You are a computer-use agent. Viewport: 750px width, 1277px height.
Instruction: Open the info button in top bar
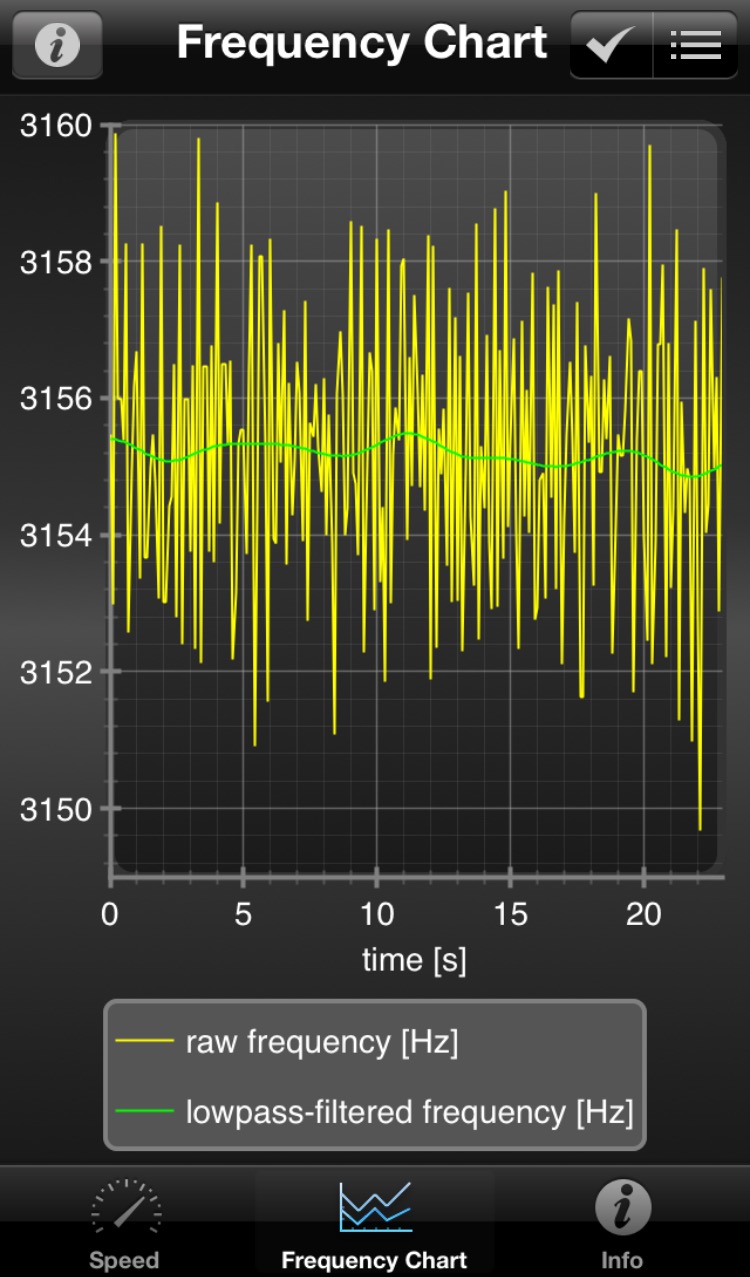57,44
